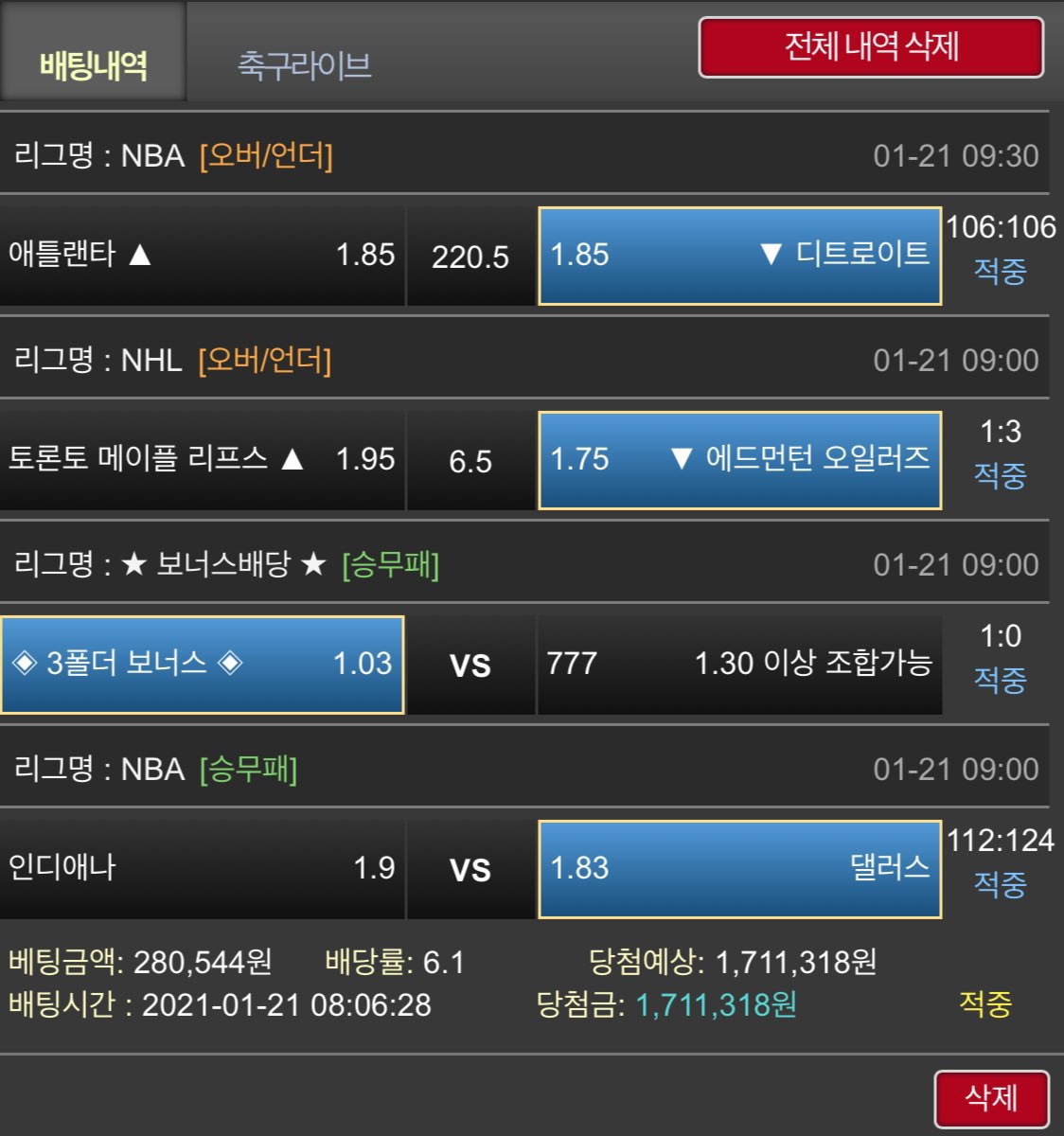Select the 배팅내역 tab

pyautogui.click(x=93, y=64)
